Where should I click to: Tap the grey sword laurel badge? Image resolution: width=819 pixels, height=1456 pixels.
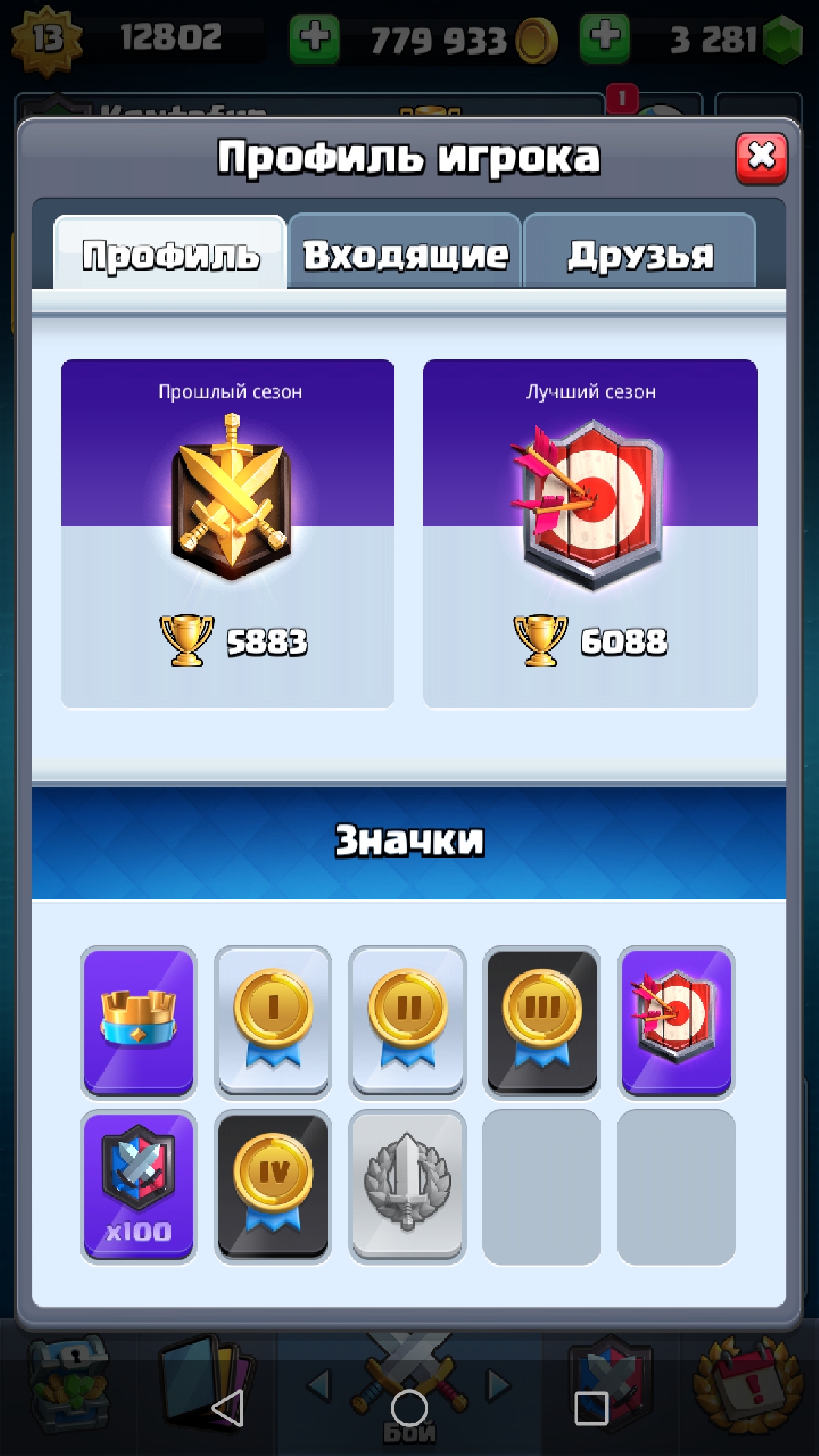click(407, 1186)
